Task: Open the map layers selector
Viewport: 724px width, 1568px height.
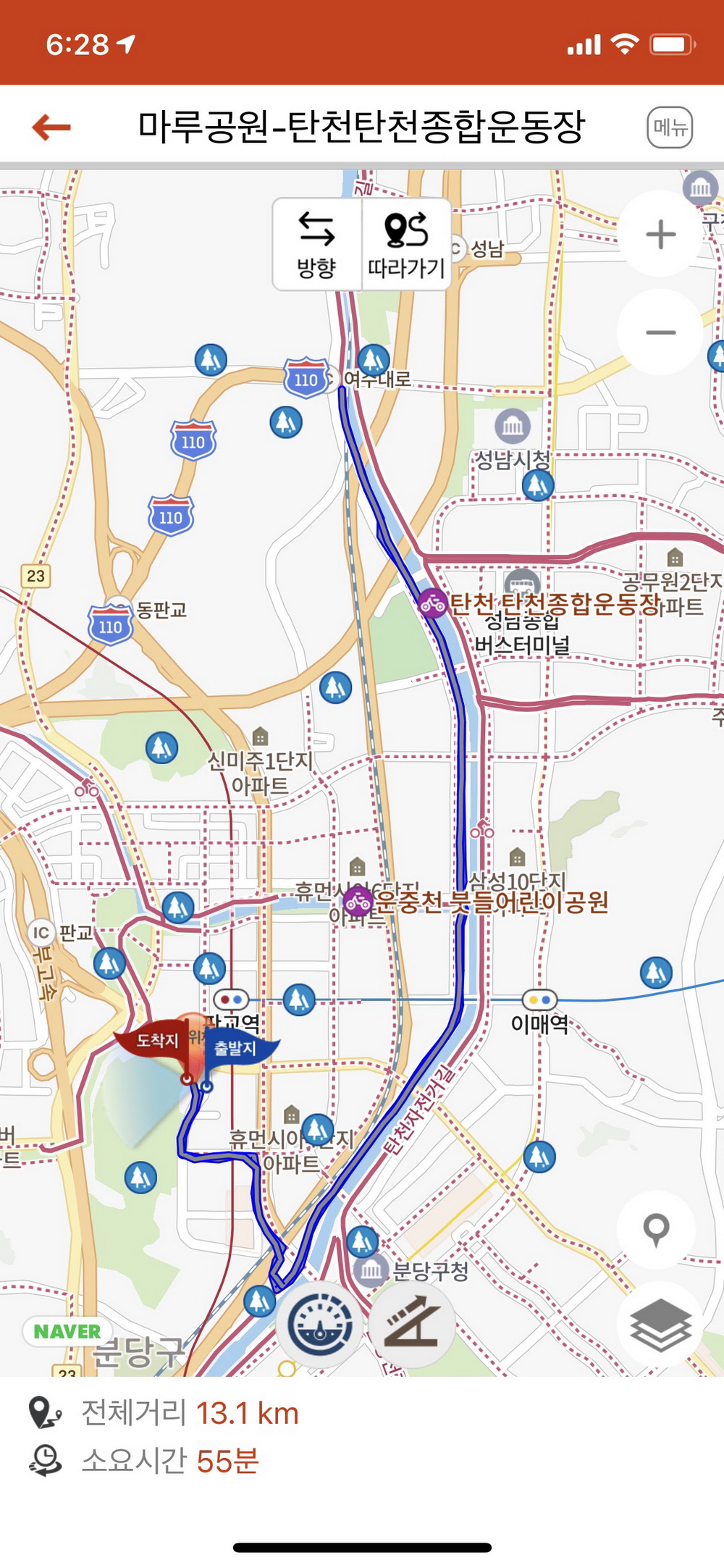Action: 660,1325
